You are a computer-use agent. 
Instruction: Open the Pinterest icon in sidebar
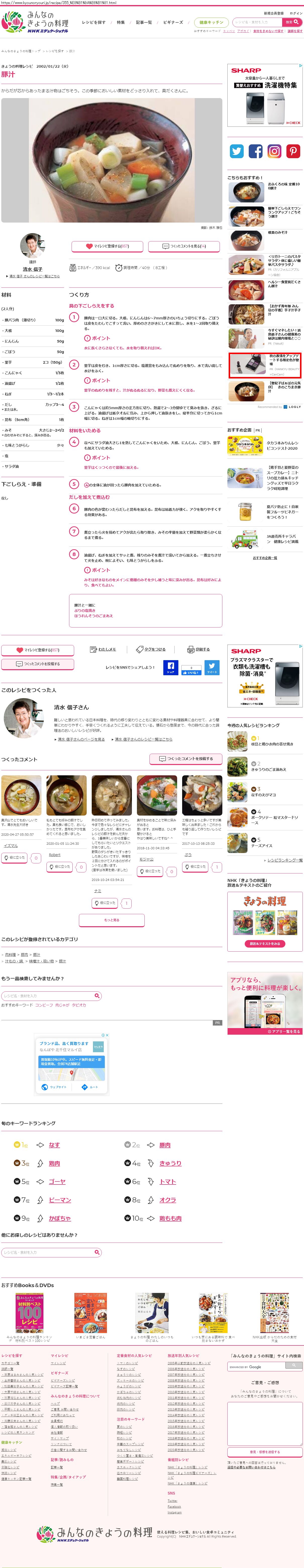click(x=293, y=151)
